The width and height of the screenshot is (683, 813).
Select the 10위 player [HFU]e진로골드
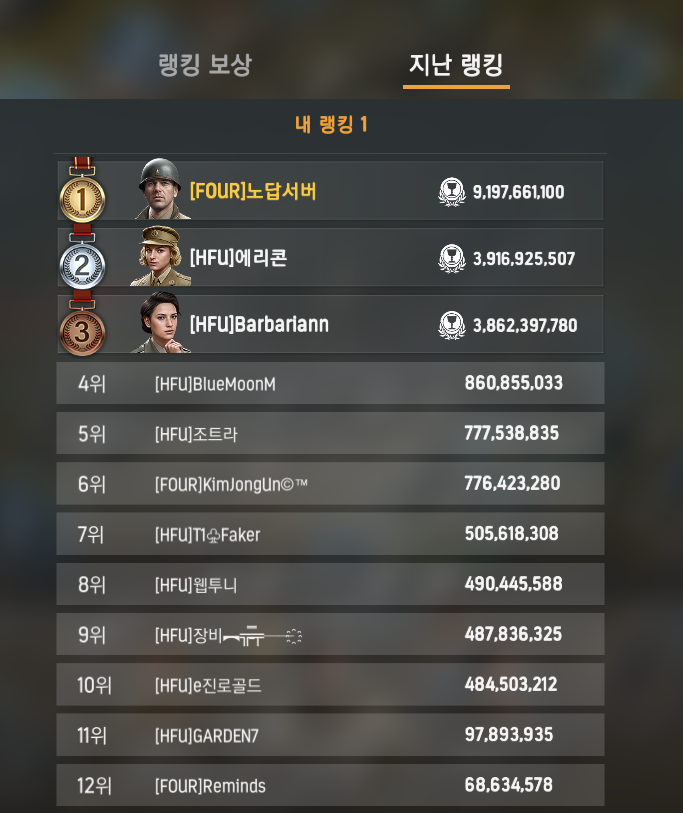point(330,685)
